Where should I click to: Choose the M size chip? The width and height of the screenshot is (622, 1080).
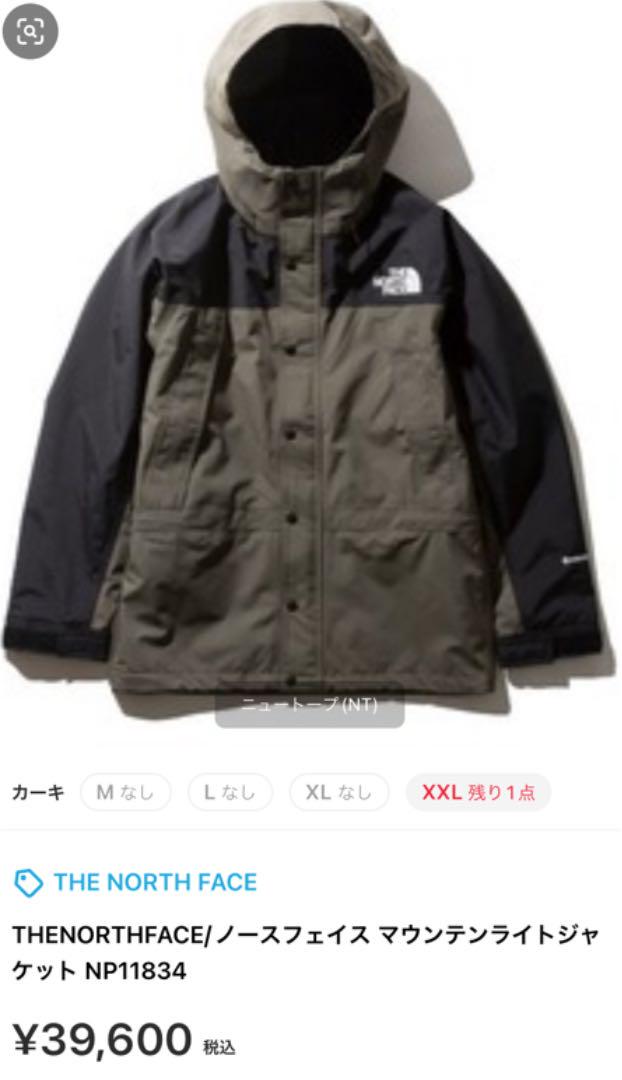click(x=125, y=793)
